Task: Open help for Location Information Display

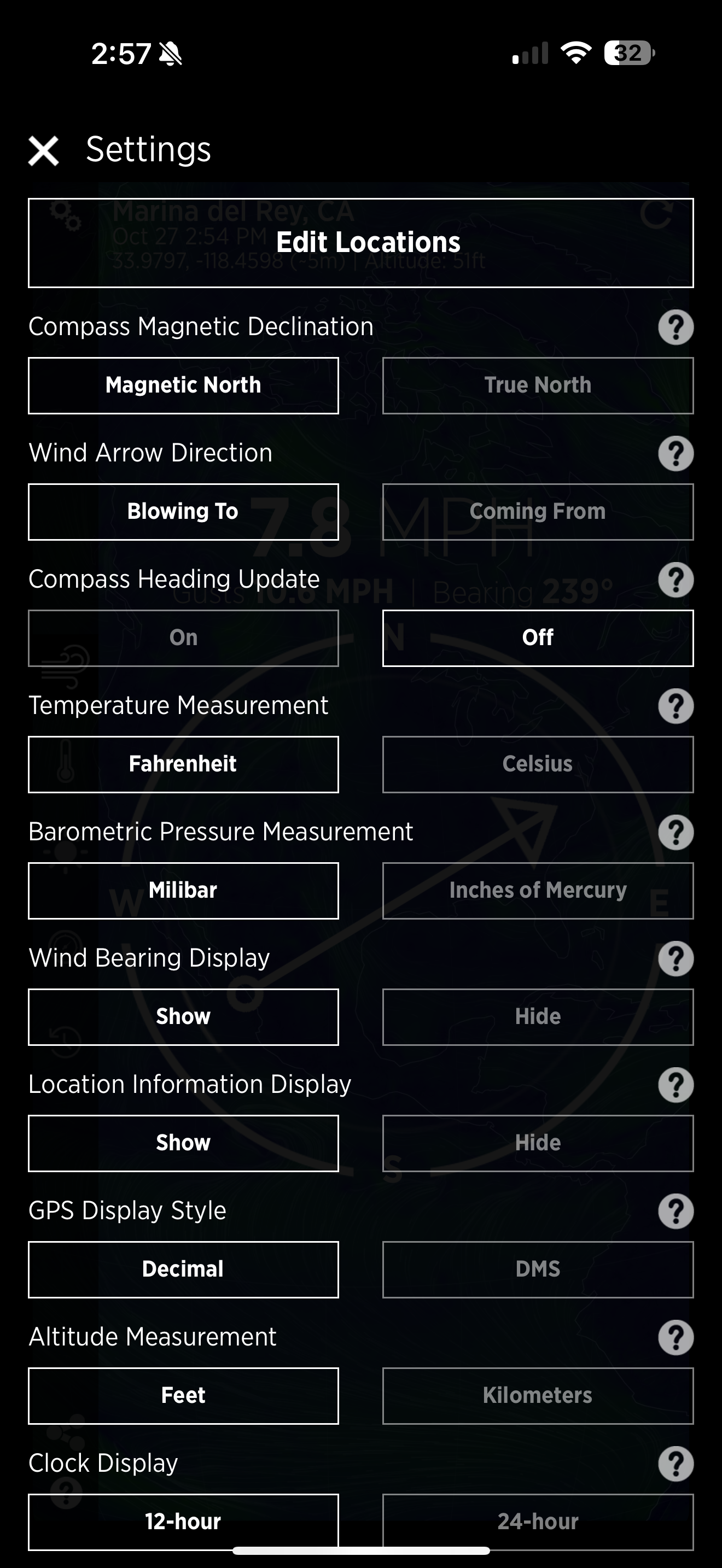Action: tap(676, 1086)
